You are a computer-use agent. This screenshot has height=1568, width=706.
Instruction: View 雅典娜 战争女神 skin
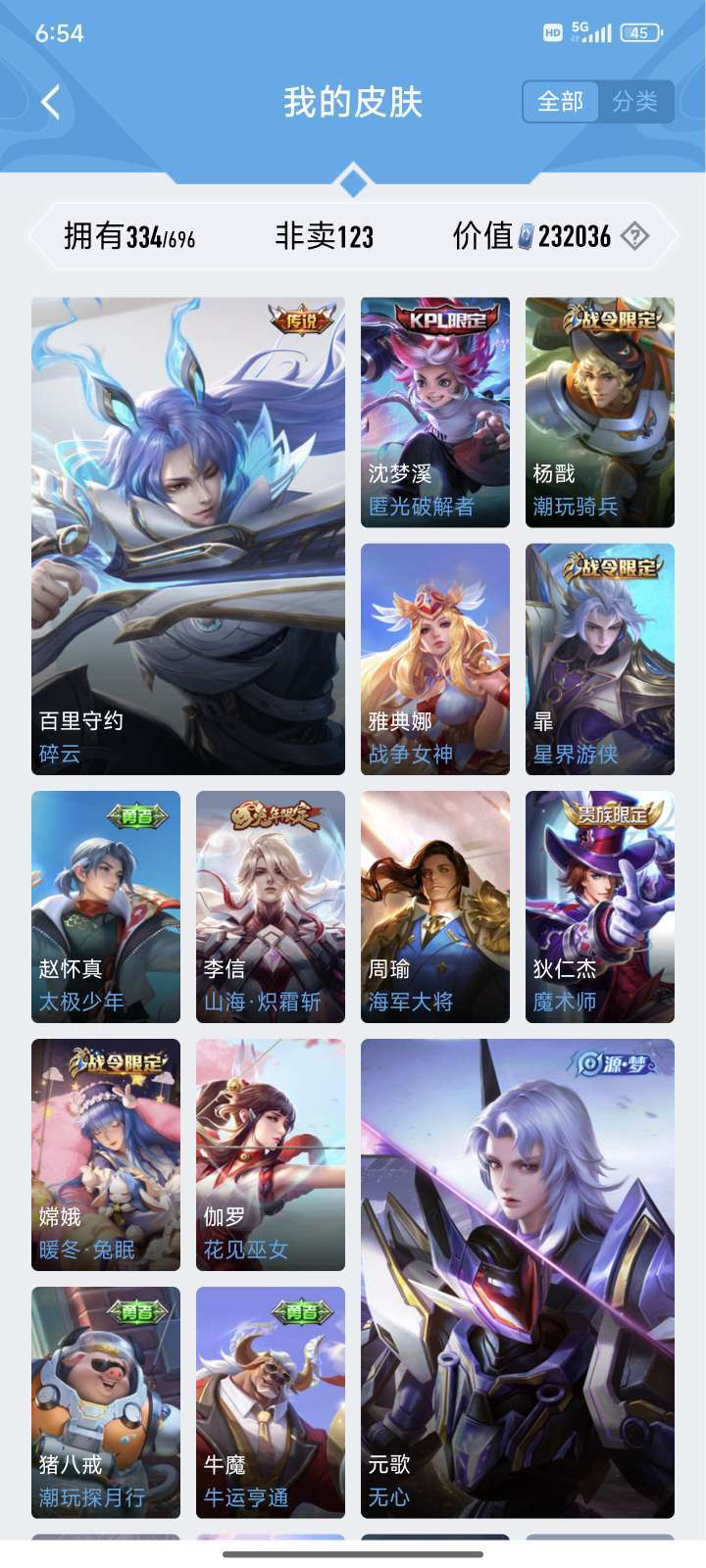pos(435,660)
